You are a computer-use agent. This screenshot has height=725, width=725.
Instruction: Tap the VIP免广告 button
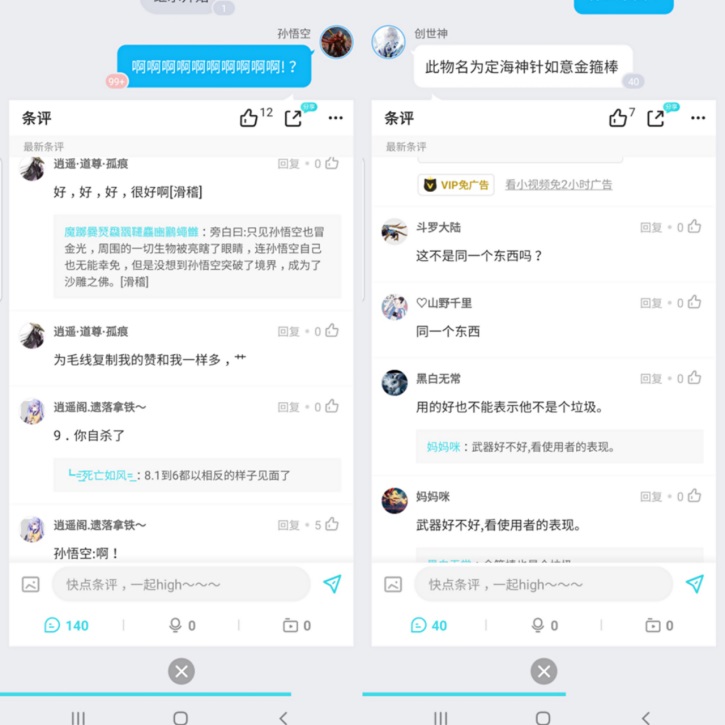click(456, 185)
